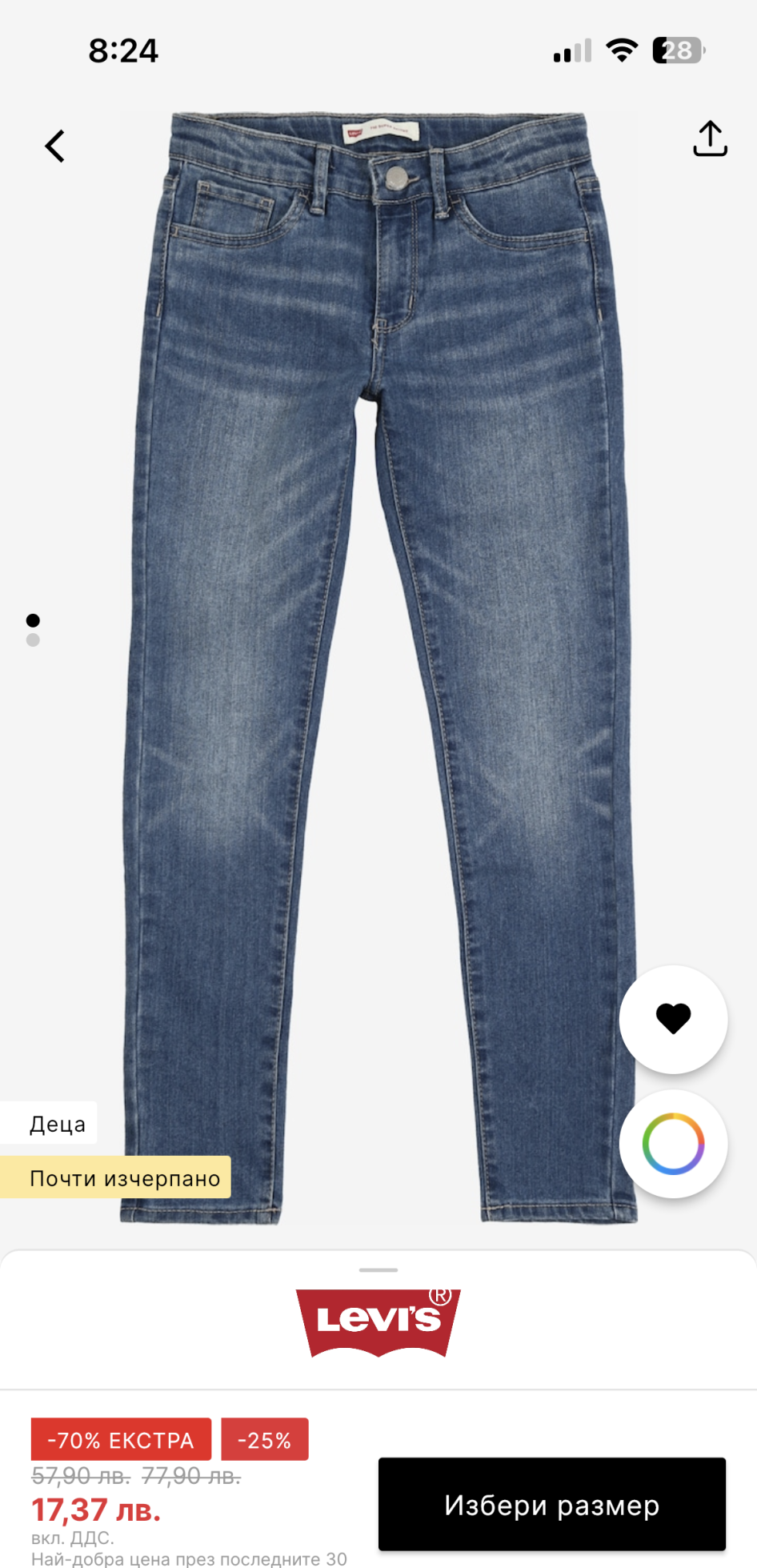
Task: Tap Избери размер to choose a size
Action: pyautogui.click(x=551, y=1504)
